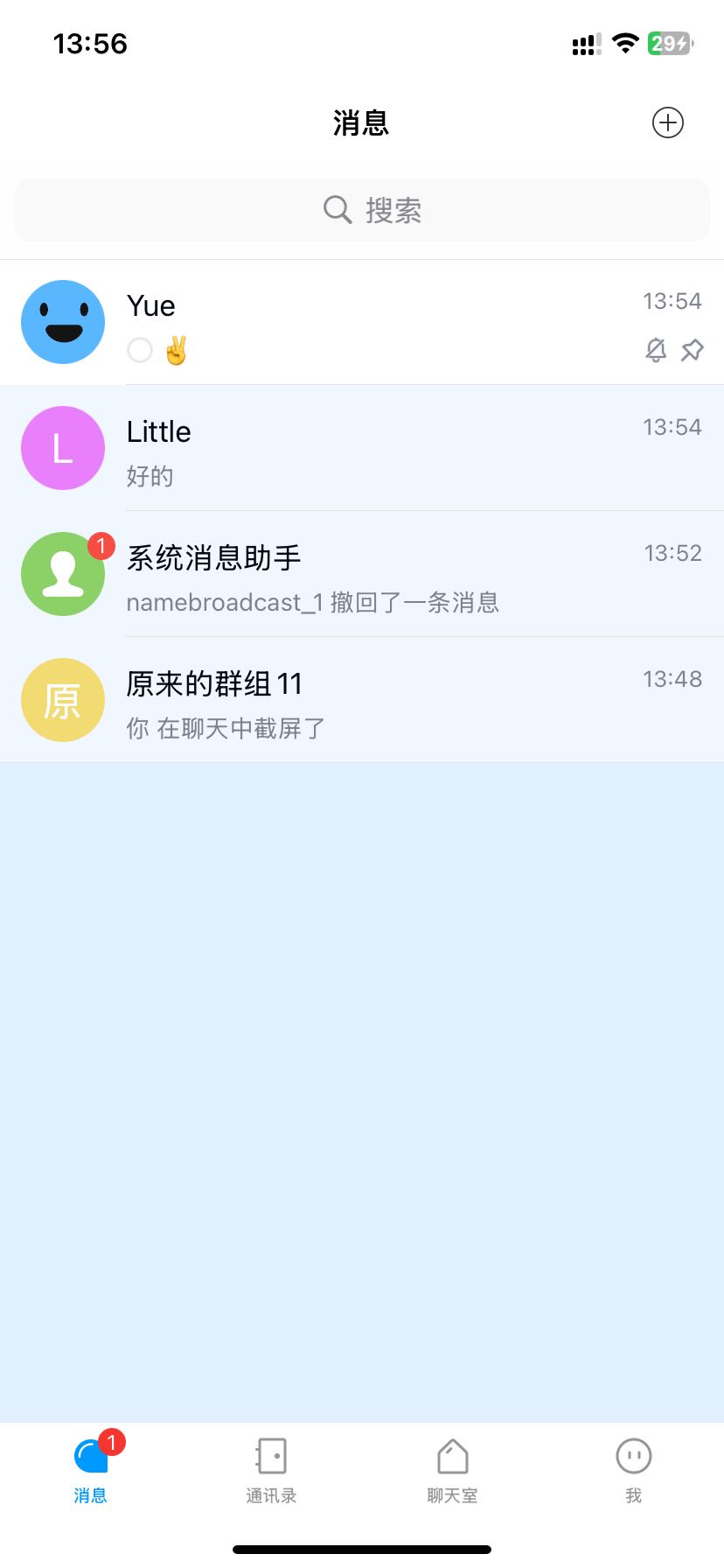Open Little's avatar with letter L
Viewport: 724px width, 1568px height.
click(x=62, y=447)
